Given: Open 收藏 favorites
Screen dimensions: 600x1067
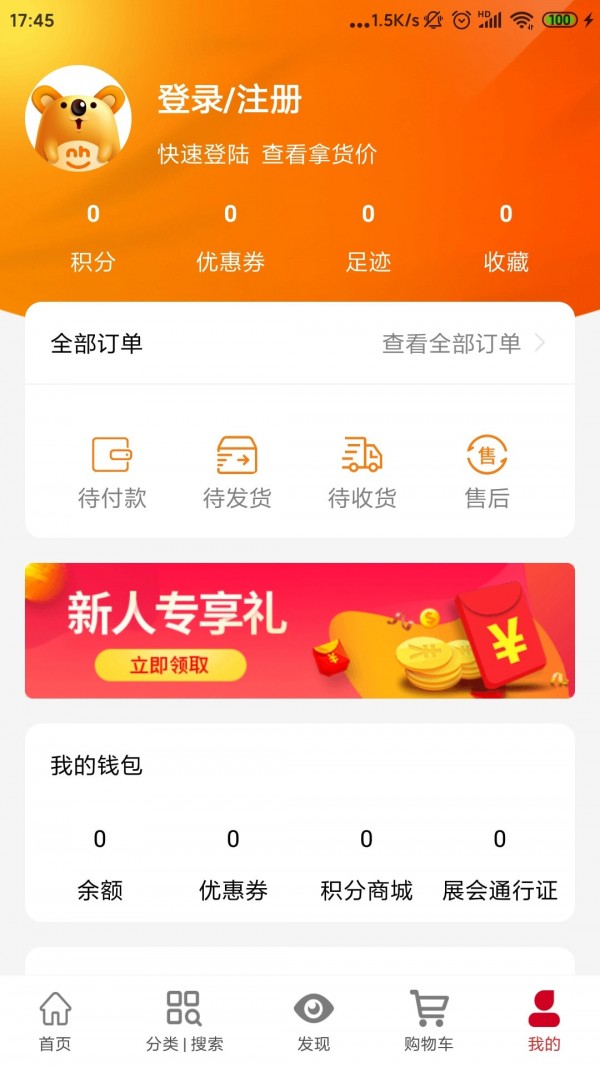Looking at the screenshot, I should pyautogui.click(x=506, y=239).
